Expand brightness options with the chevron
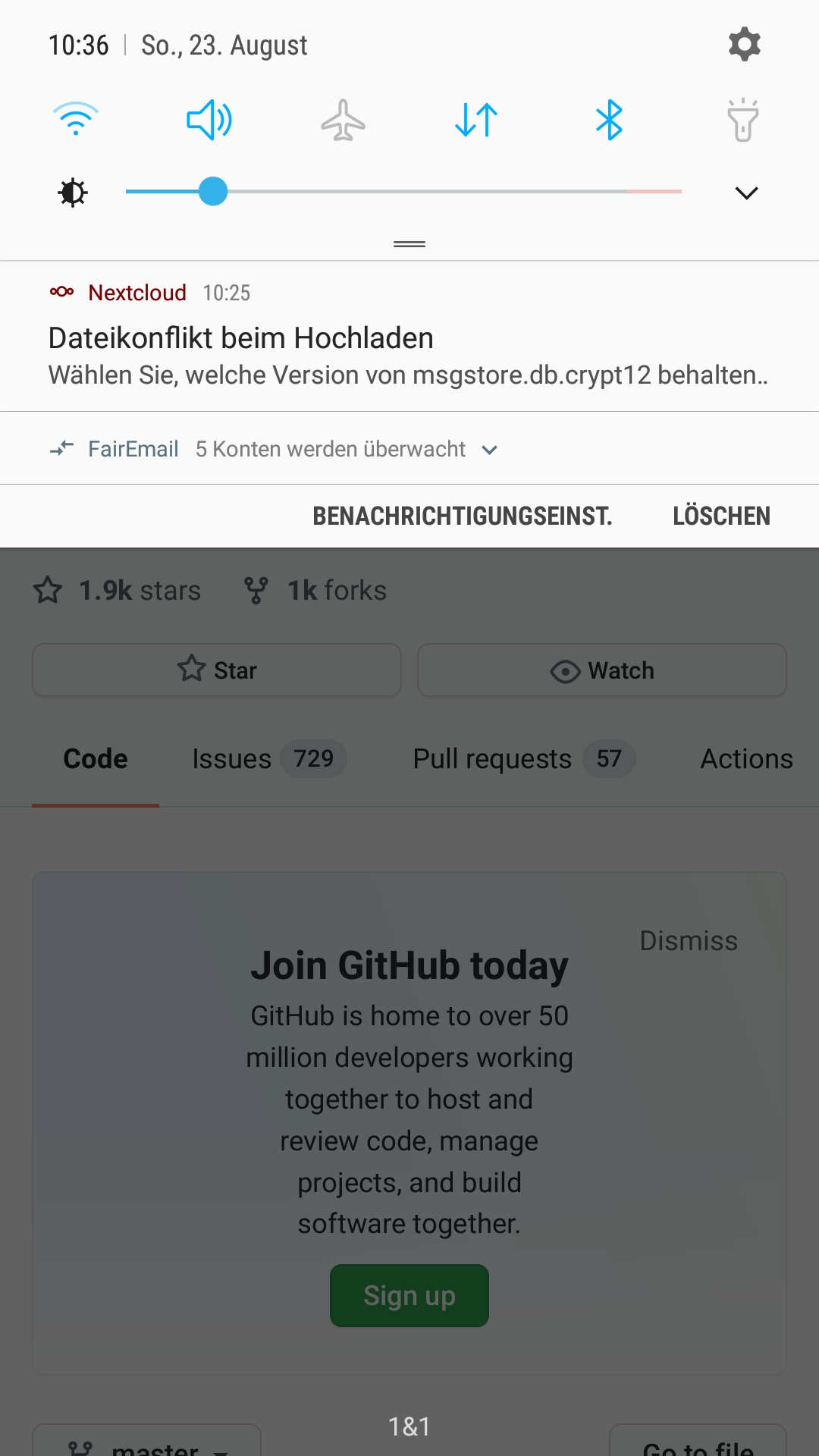Image resolution: width=819 pixels, height=1456 pixels. 747,193
